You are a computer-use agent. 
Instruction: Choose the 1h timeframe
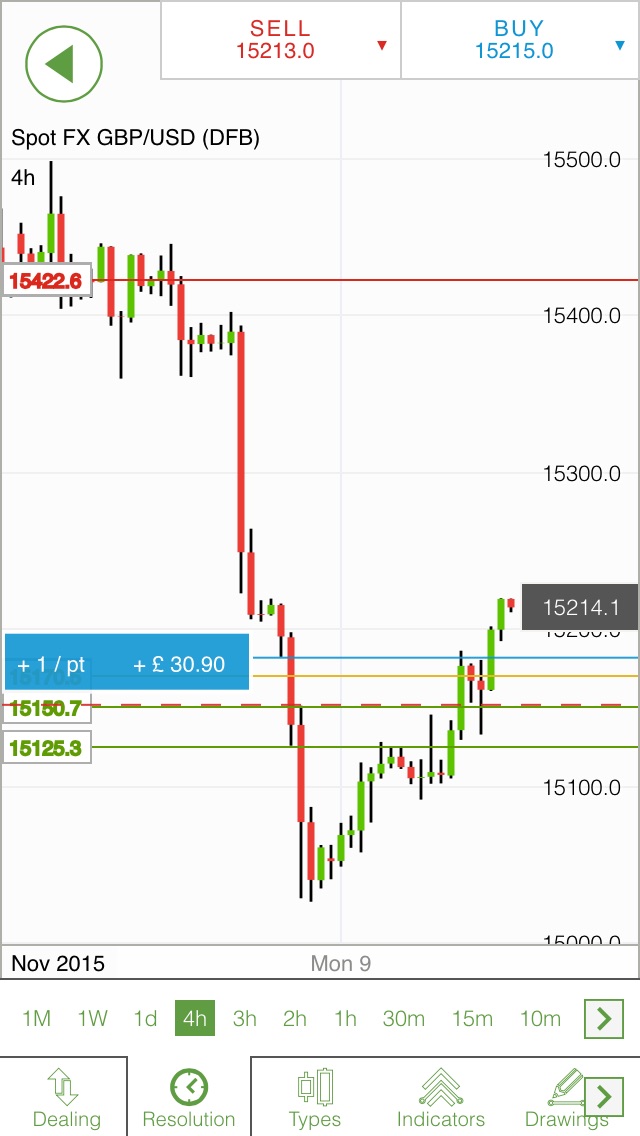(x=345, y=1018)
